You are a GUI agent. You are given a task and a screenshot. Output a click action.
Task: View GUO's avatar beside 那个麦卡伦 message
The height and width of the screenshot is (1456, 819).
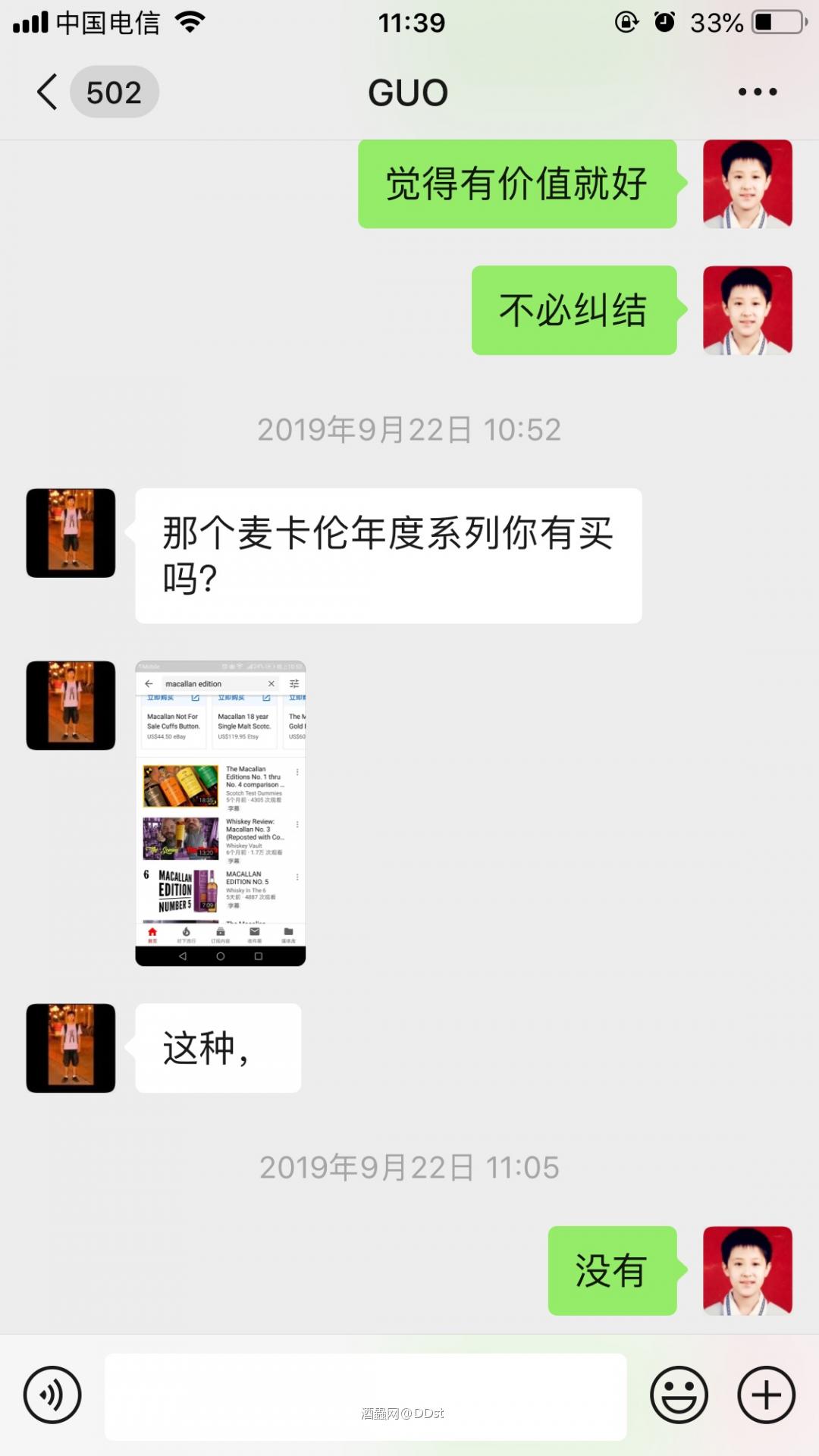[71, 533]
